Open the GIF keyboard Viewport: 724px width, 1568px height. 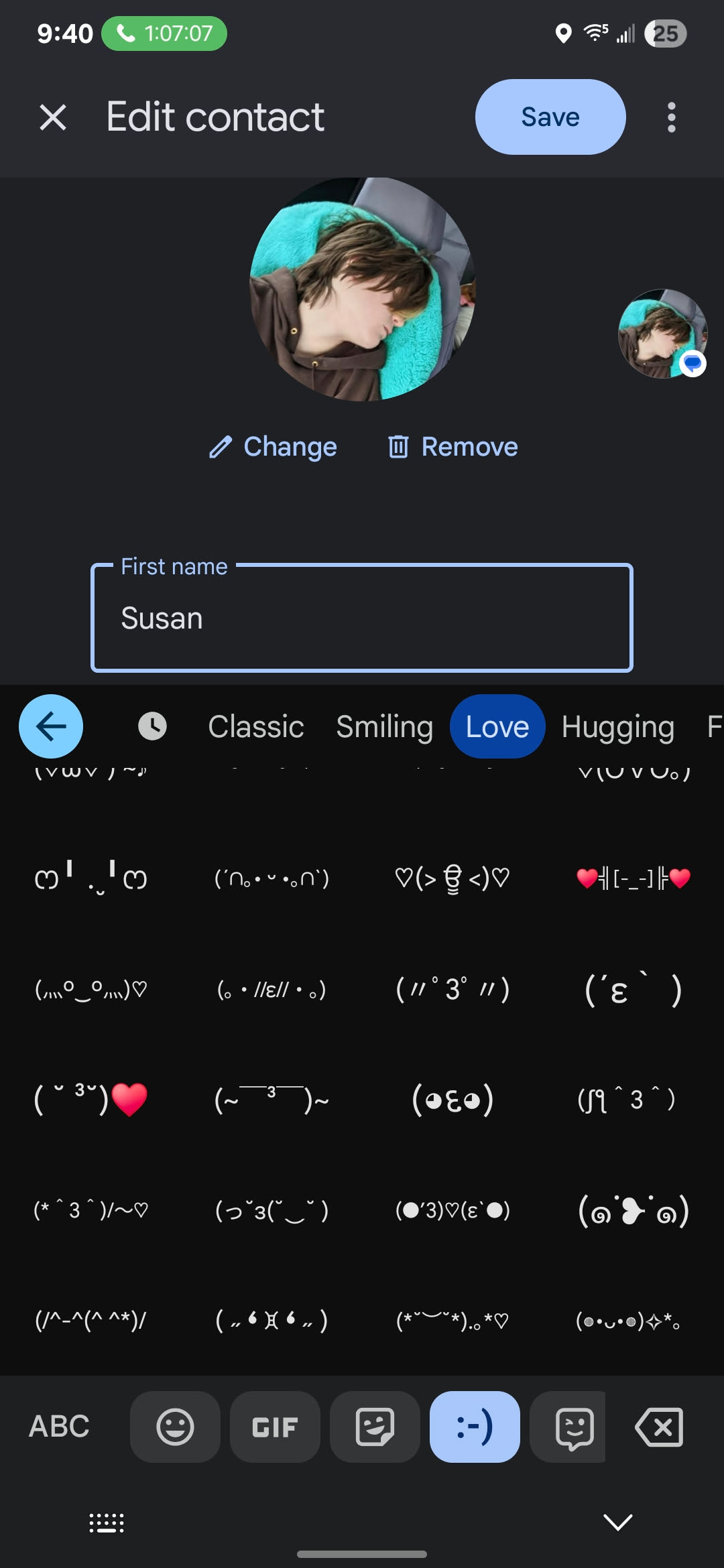coord(275,1426)
